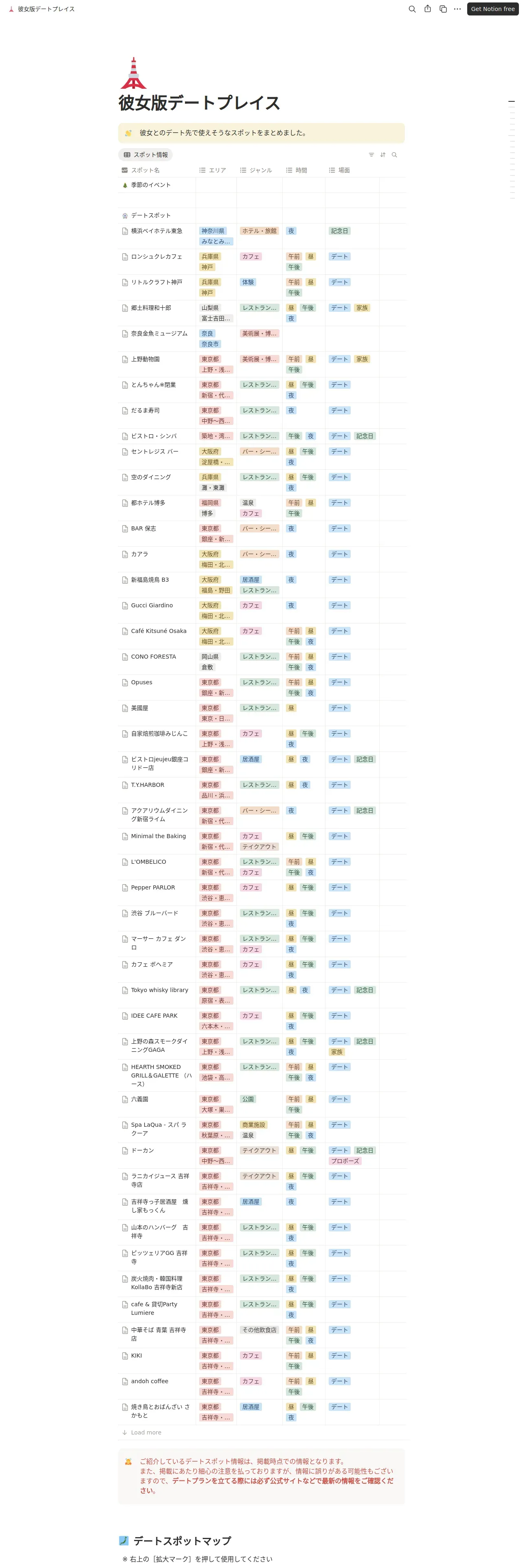Screen dimensions: 523x1568
Task: Duplicate the page with copy icon
Action: pos(443,9)
